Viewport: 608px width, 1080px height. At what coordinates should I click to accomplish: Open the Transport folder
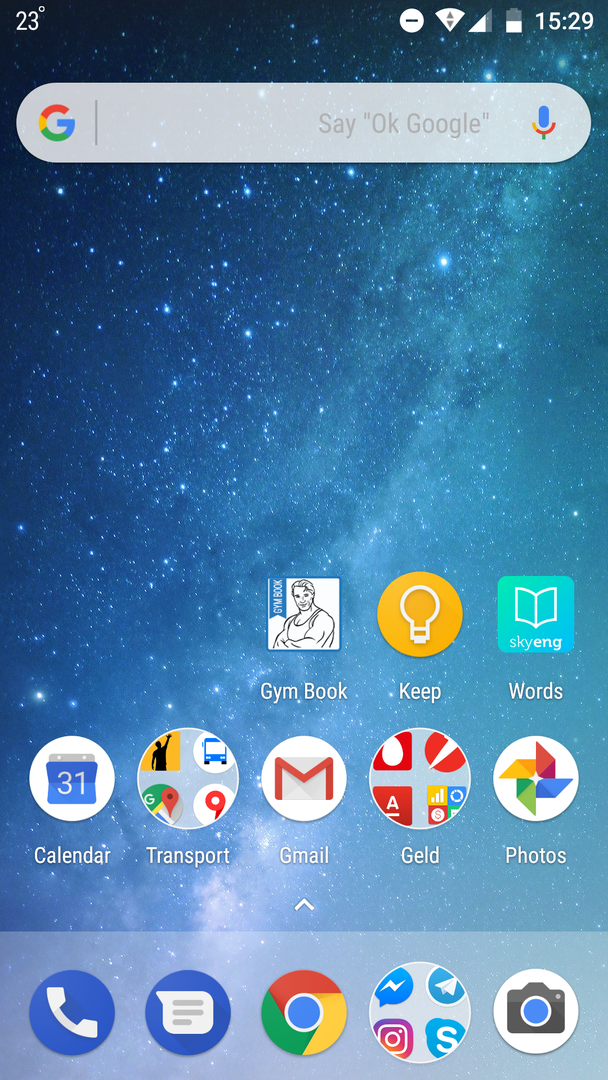pos(188,779)
